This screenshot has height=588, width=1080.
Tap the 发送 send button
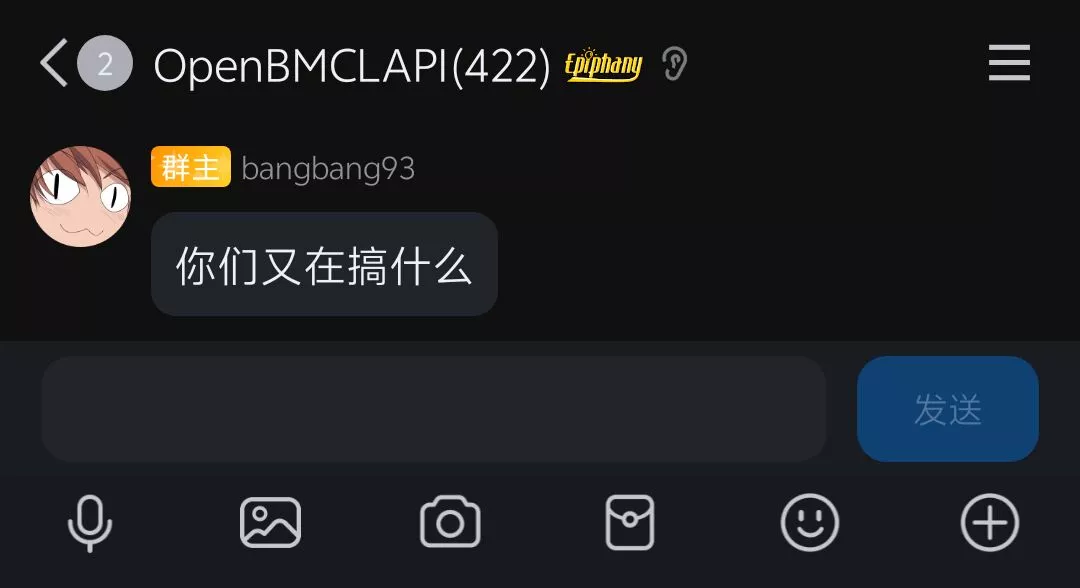click(947, 409)
